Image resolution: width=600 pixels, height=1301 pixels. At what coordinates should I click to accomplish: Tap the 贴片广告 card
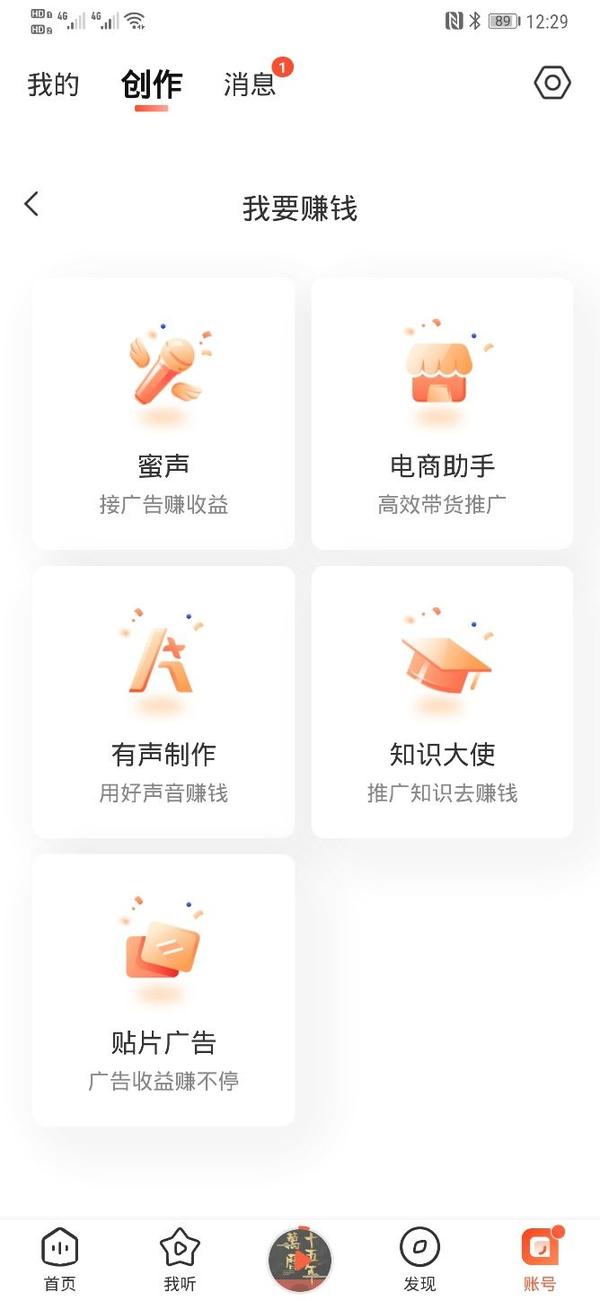tap(164, 989)
